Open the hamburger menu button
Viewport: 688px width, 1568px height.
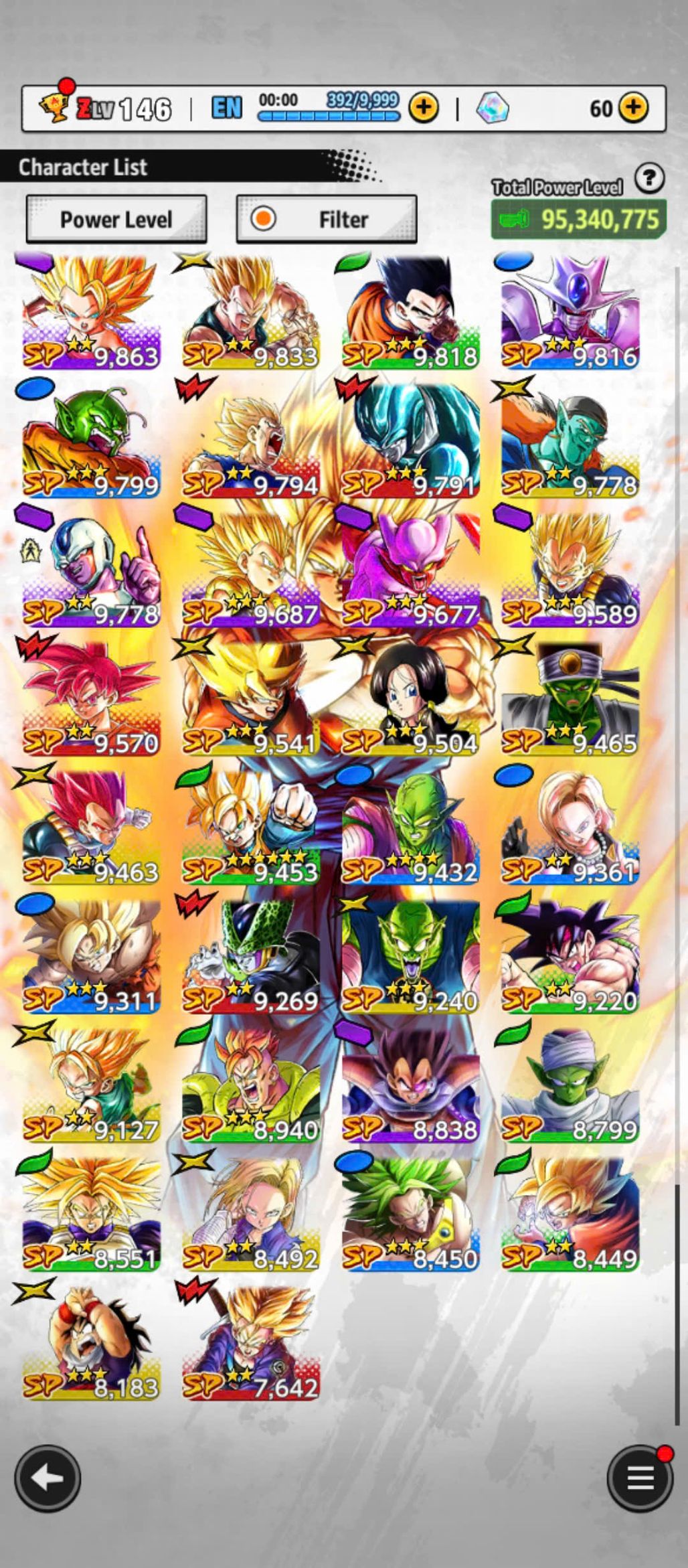pyautogui.click(x=640, y=1478)
